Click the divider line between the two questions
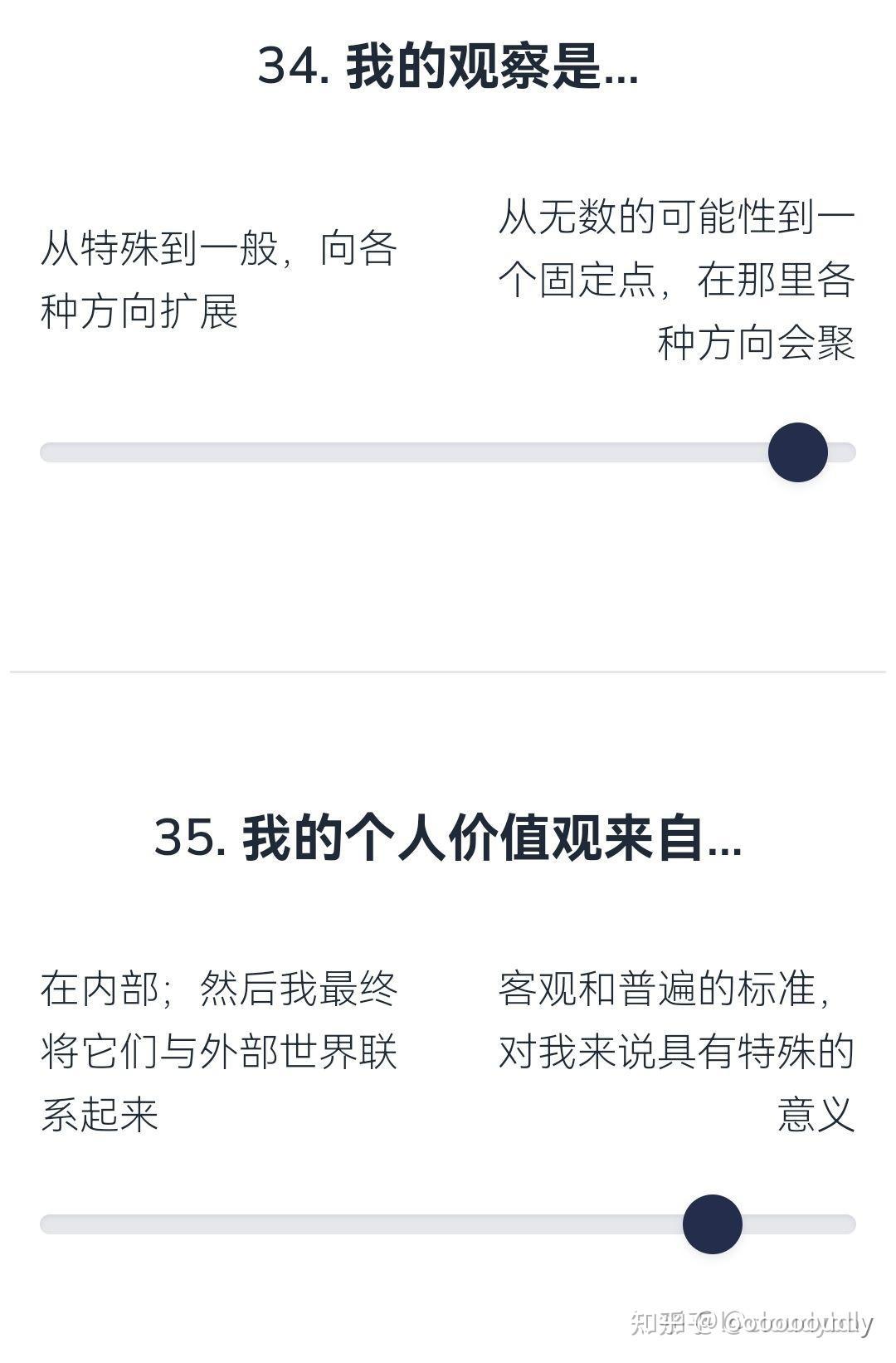896x1363 pixels. click(448, 674)
